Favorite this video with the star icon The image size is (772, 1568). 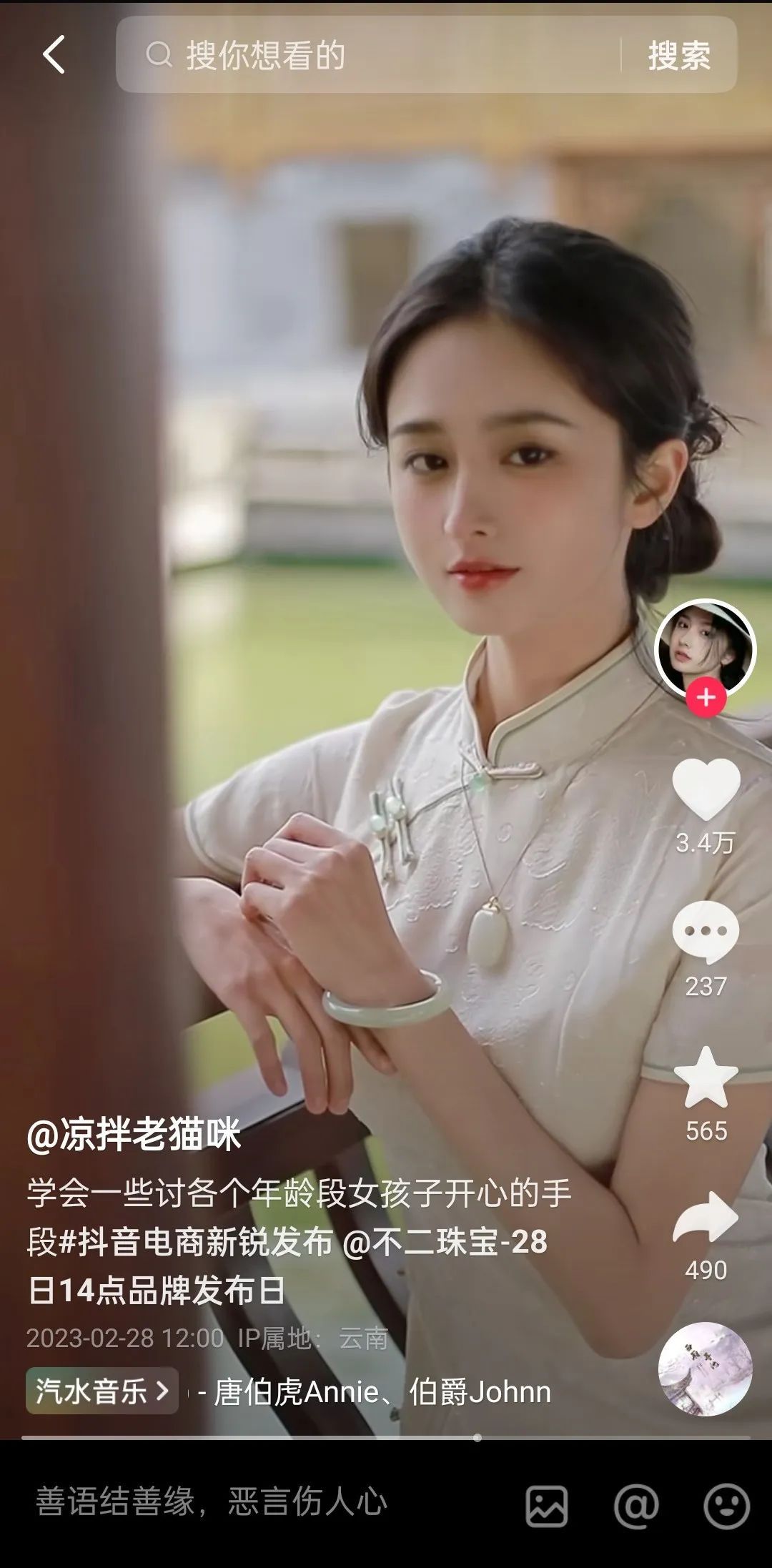[x=706, y=1078]
